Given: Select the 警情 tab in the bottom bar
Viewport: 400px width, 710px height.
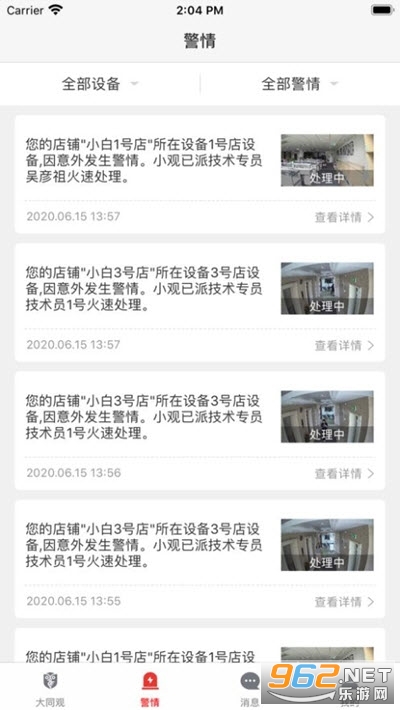Looking at the screenshot, I should click(x=150, y=689).
